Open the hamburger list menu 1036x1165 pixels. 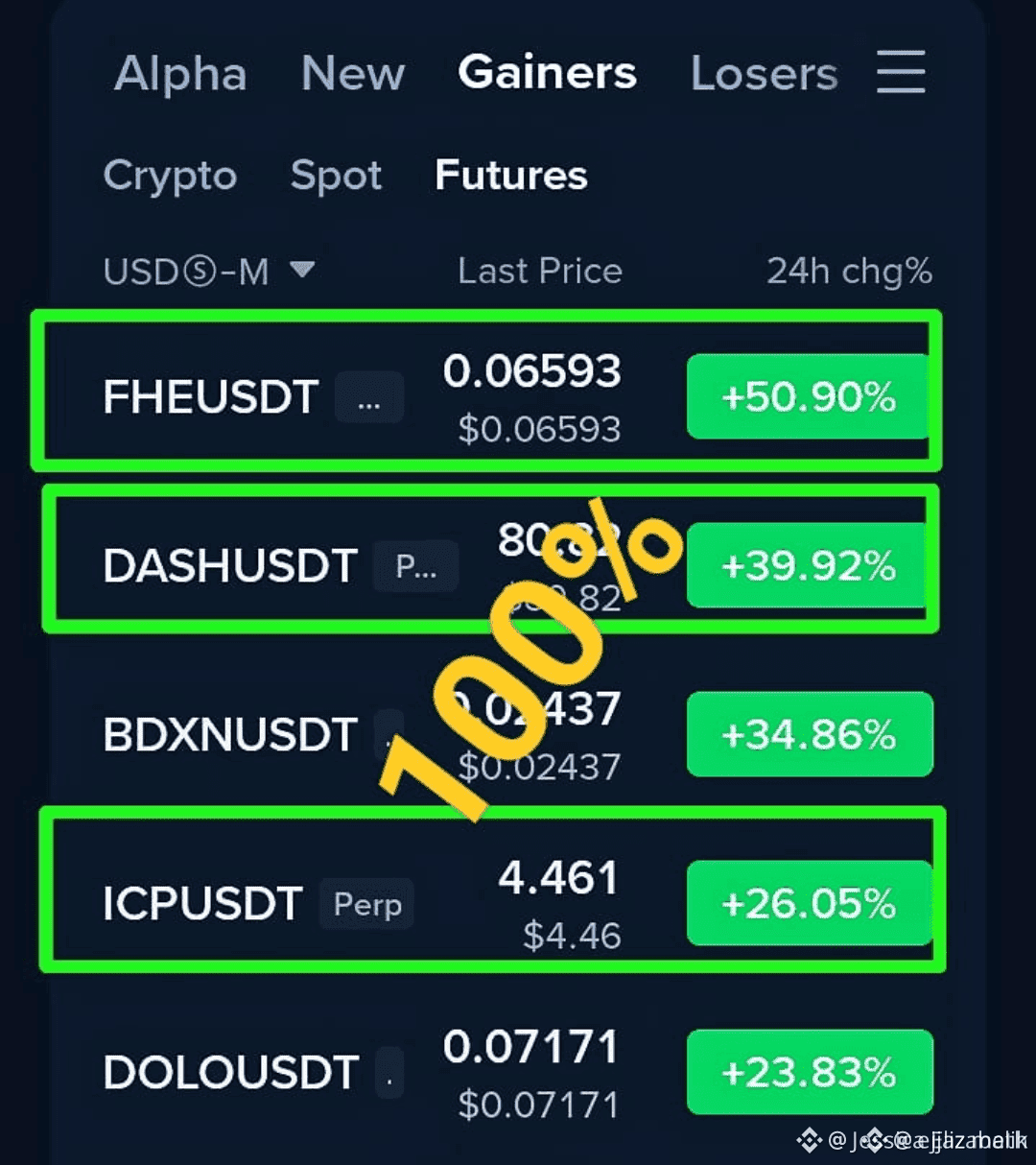click(x=901, y=73)
